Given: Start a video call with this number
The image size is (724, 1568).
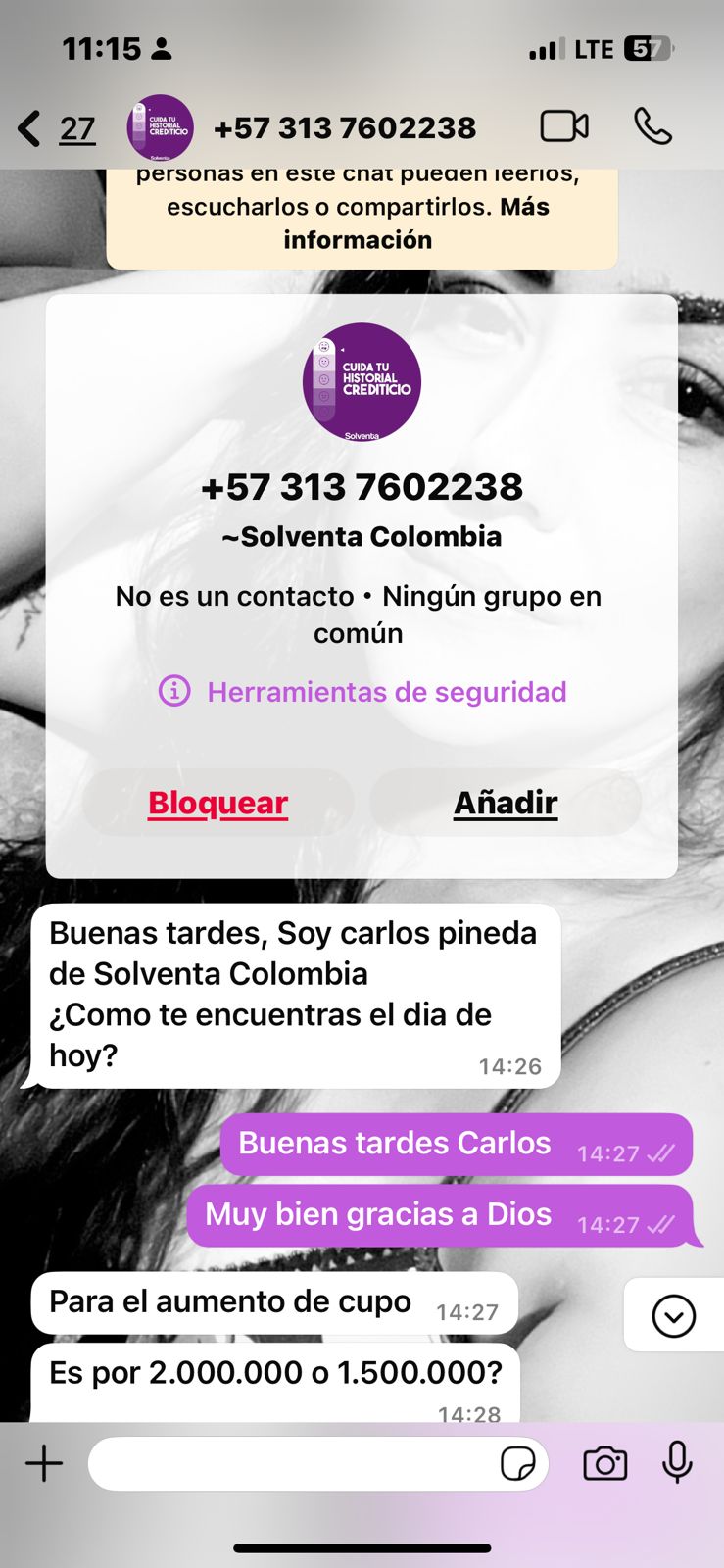Looking at the screenshot, I should pos(564,126).
